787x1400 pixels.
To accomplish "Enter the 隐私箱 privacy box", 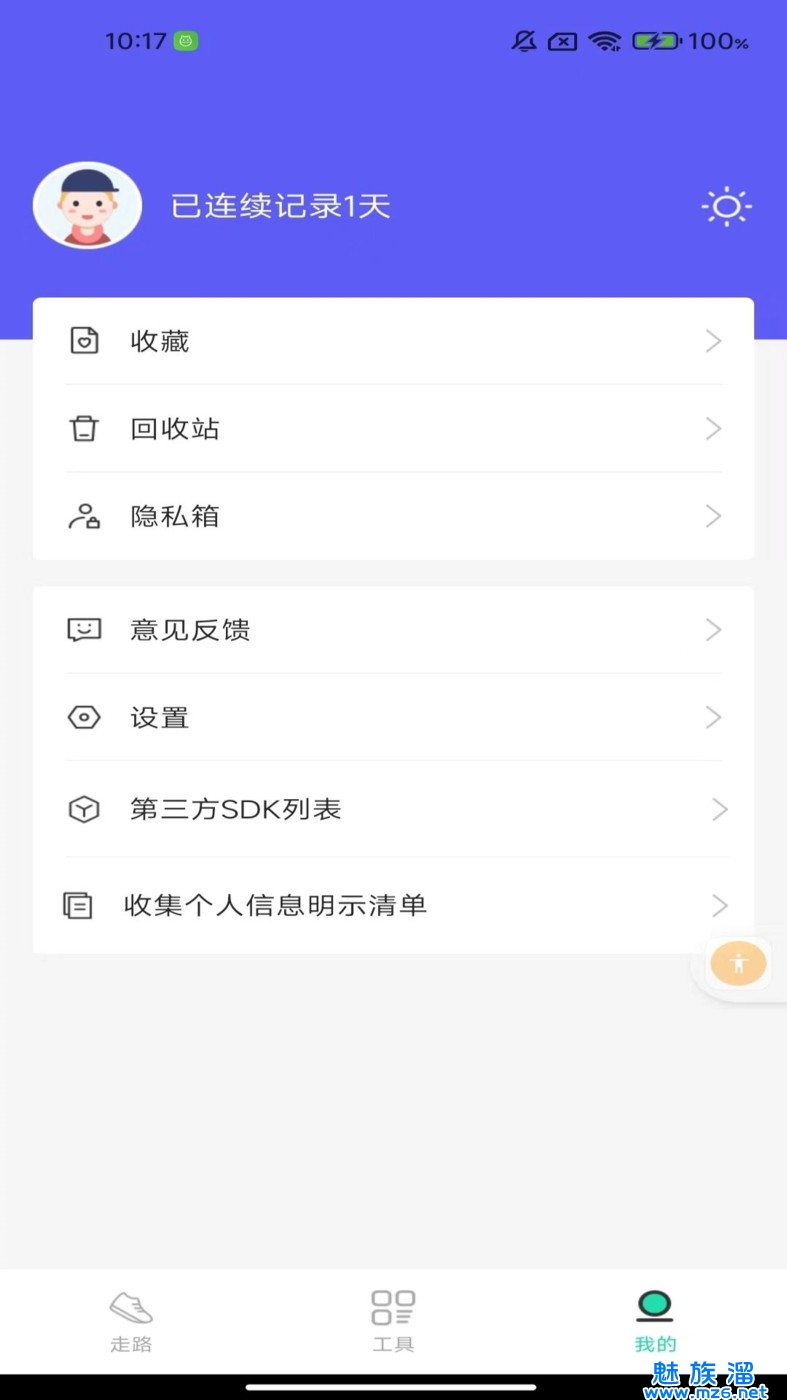I will (393, 516).
